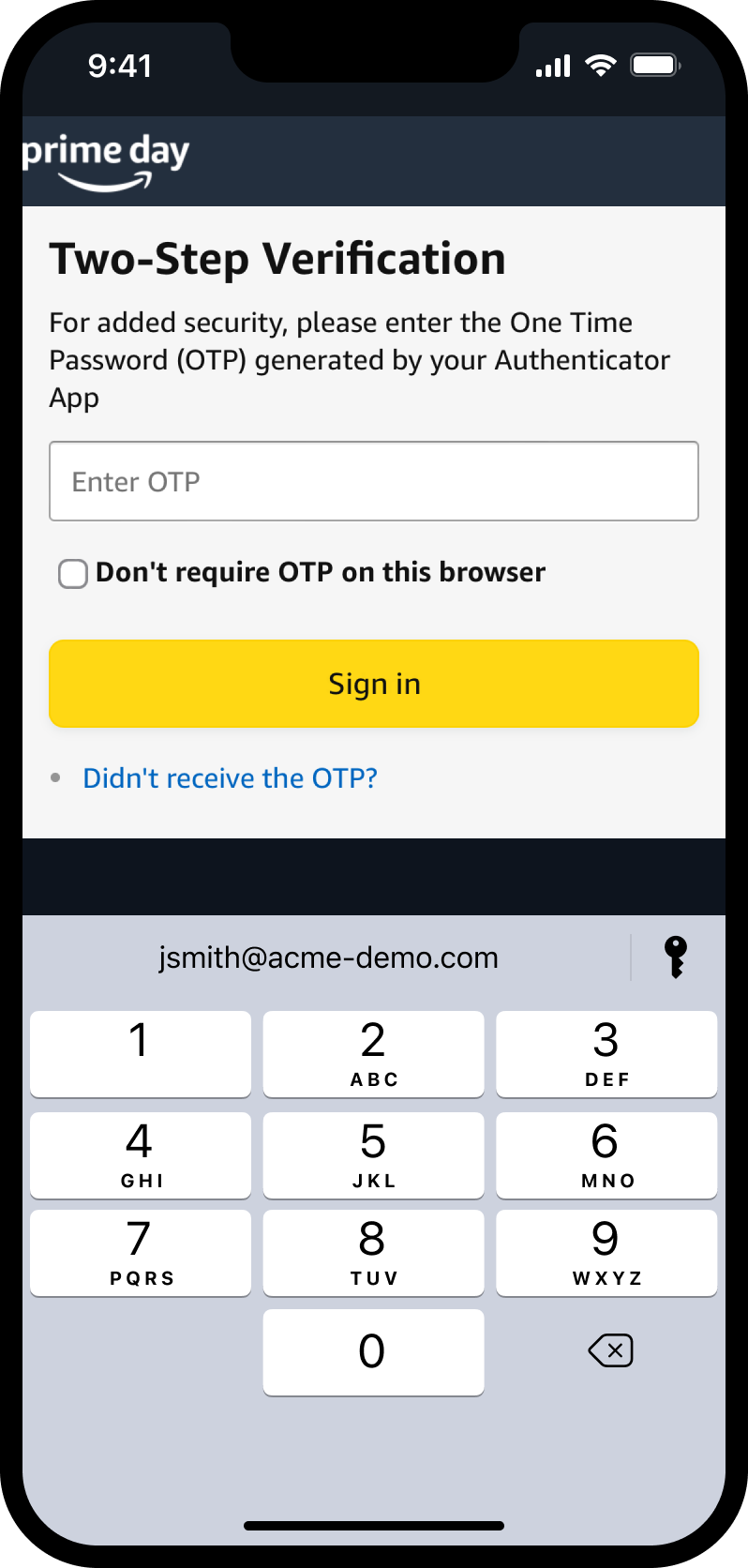Viewport: 748px width, 1568px height.
Task: Autofill with jsmith@acme-demo.com suggestion
Action: pos(328,957)
